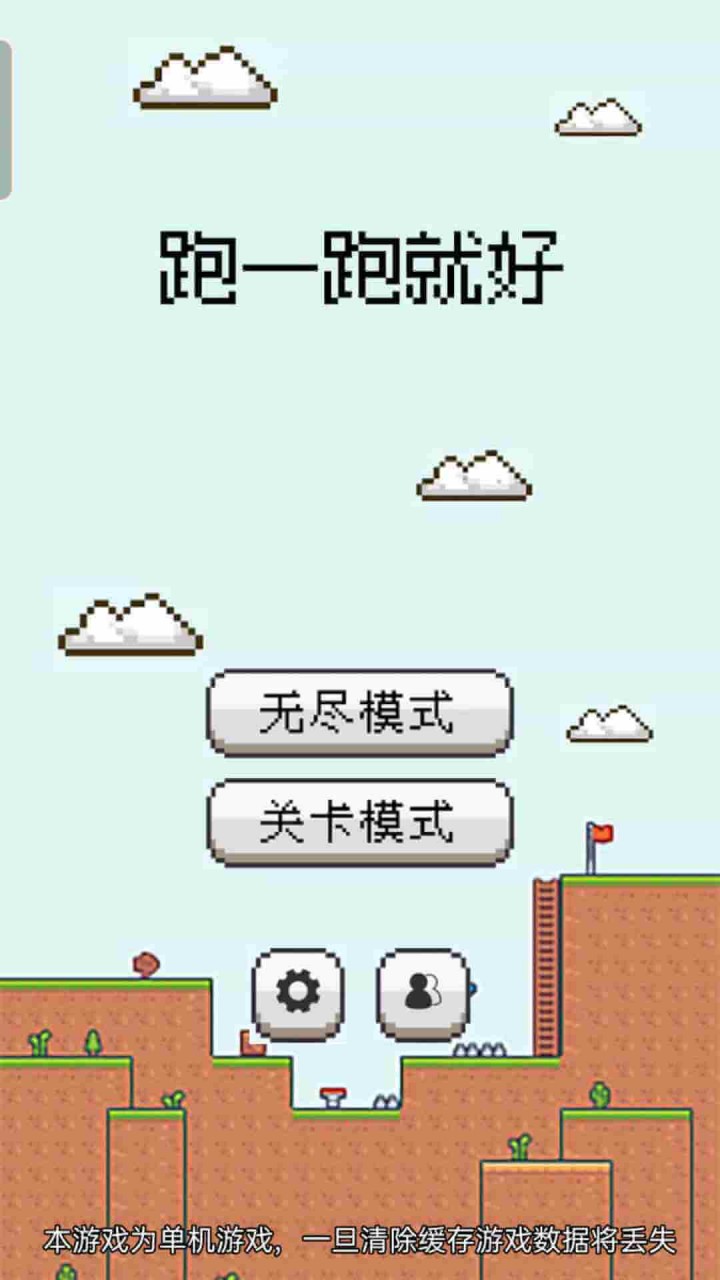Open 关卡模式 level mode
The width and height of the screenshot is (720, 1280).
[x=359, y=822]
